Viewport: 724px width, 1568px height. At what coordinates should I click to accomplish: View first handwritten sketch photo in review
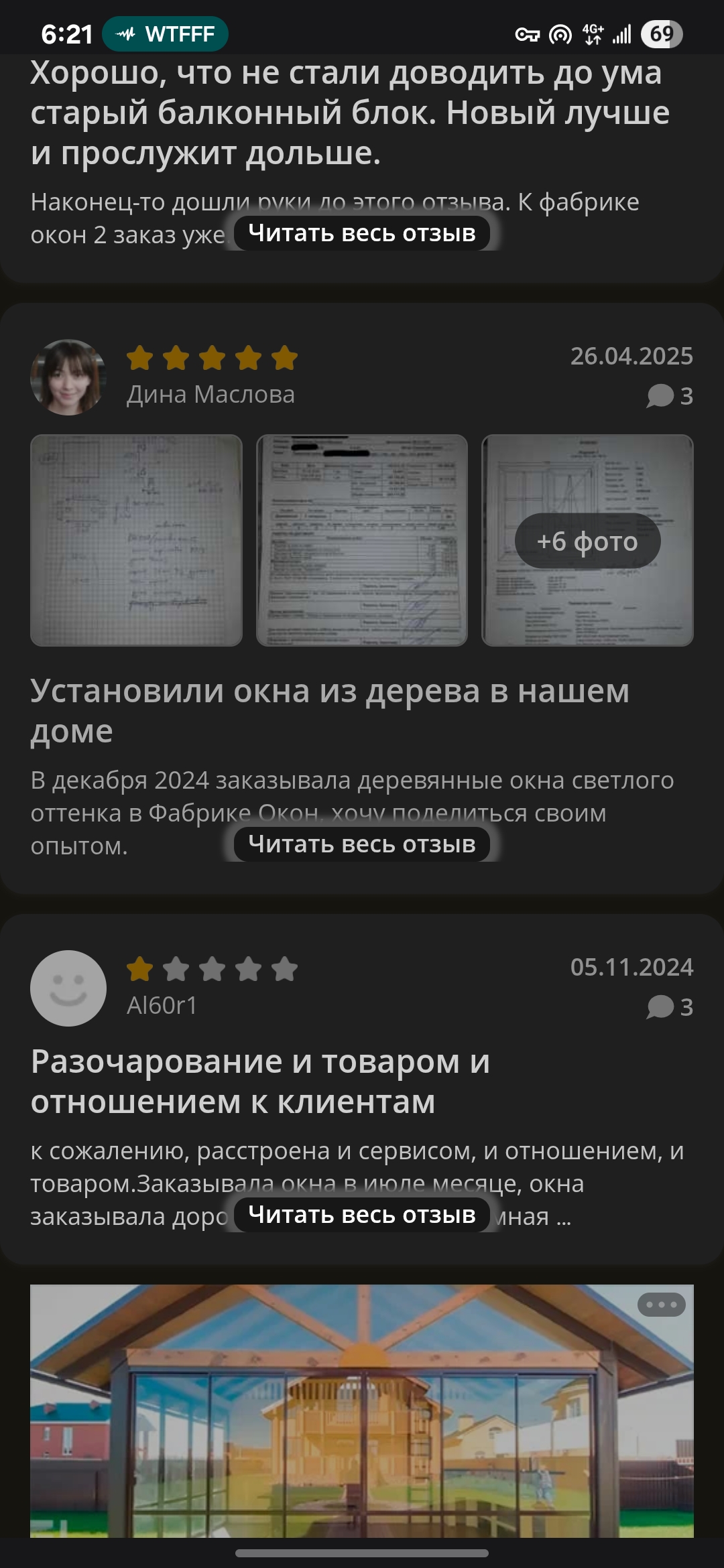point(136,540)
